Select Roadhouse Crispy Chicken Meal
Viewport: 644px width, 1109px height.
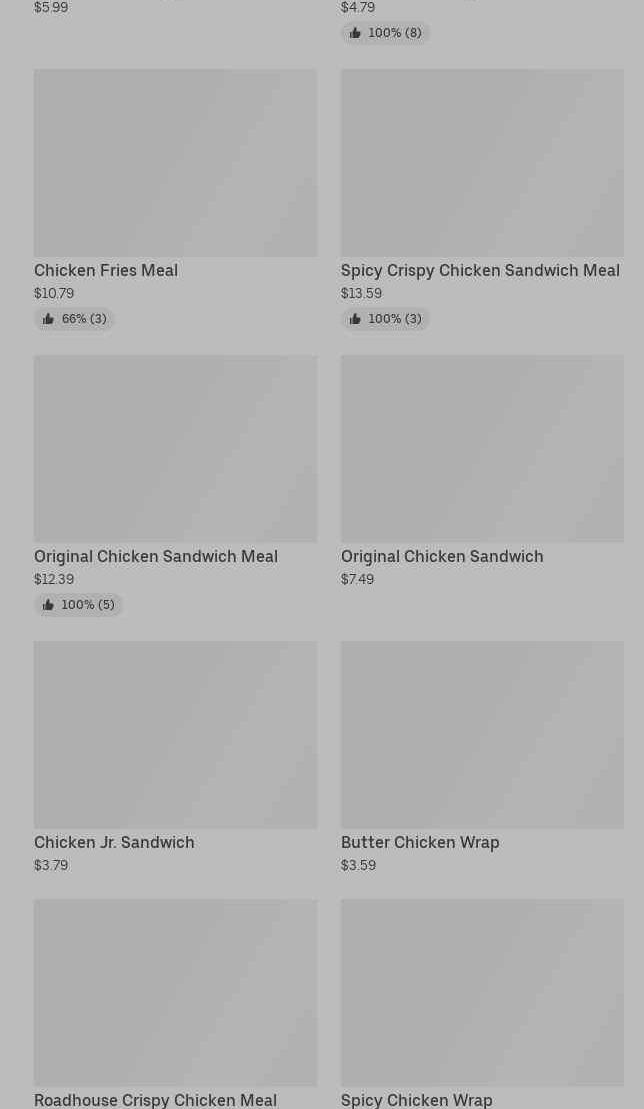[175, 1004]
